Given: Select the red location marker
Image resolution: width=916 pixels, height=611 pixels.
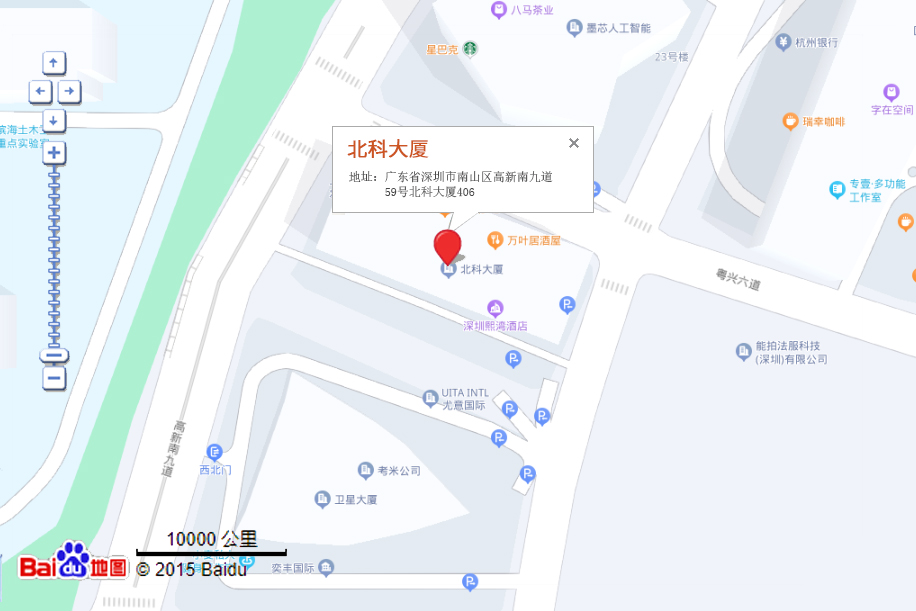Looking at the screenshot, I should pos(447,244).
